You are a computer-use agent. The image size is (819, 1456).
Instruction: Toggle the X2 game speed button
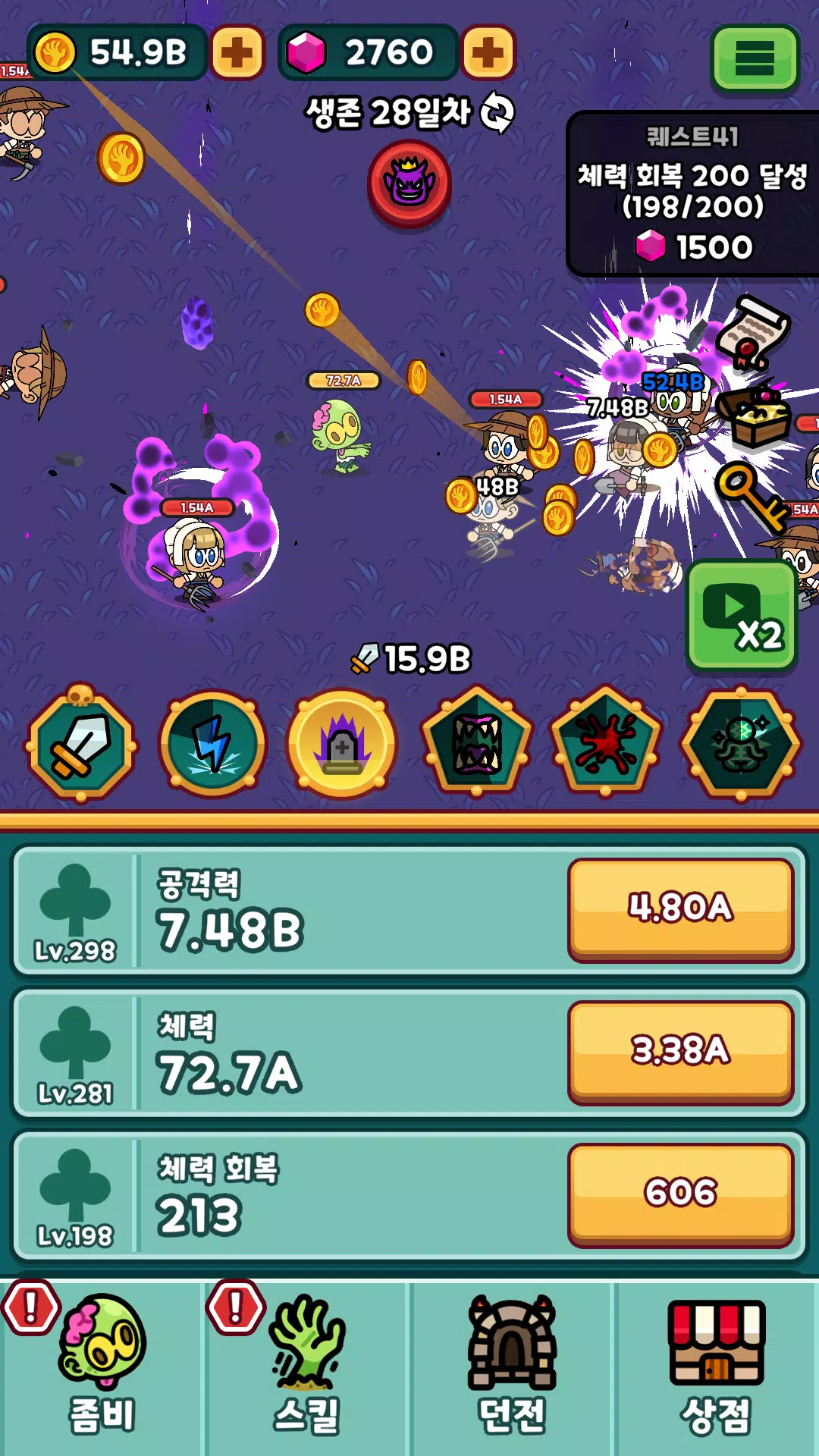click(741, 616)
